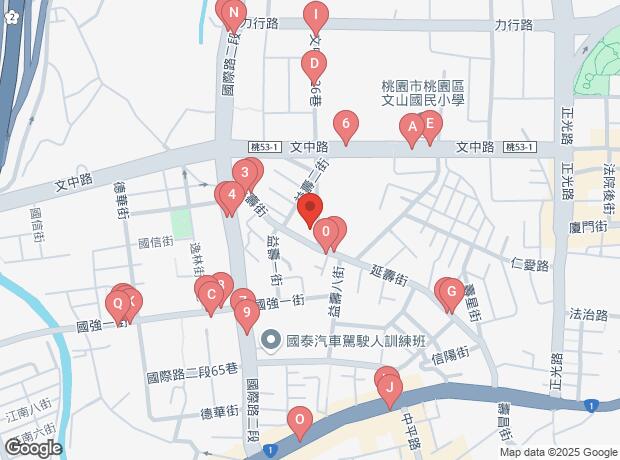Tap the marker labeled C
Image resolution: width=620 pixels, height=460 pixels.
click(211, 294)
